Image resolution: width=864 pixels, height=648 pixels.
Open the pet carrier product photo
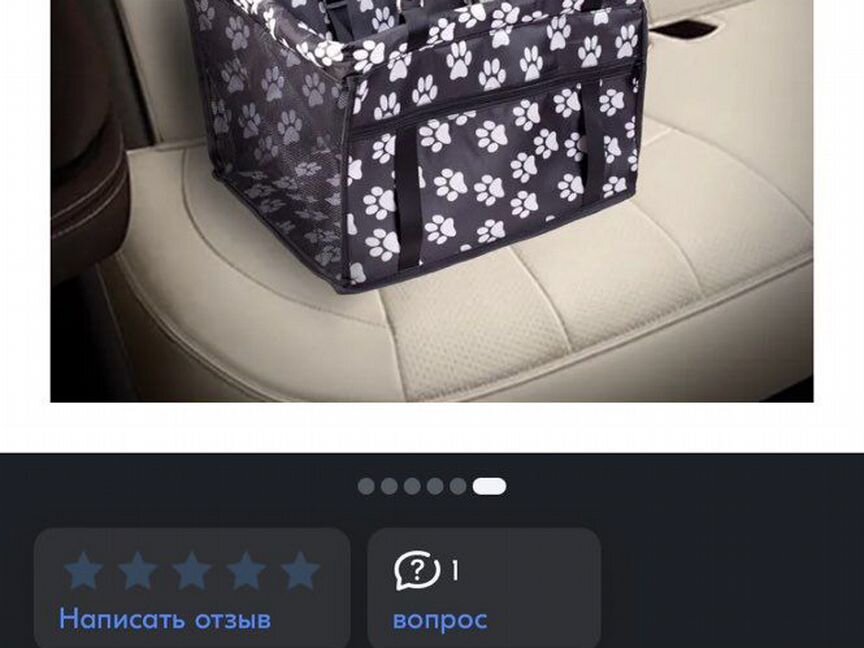tap(432, 200)
